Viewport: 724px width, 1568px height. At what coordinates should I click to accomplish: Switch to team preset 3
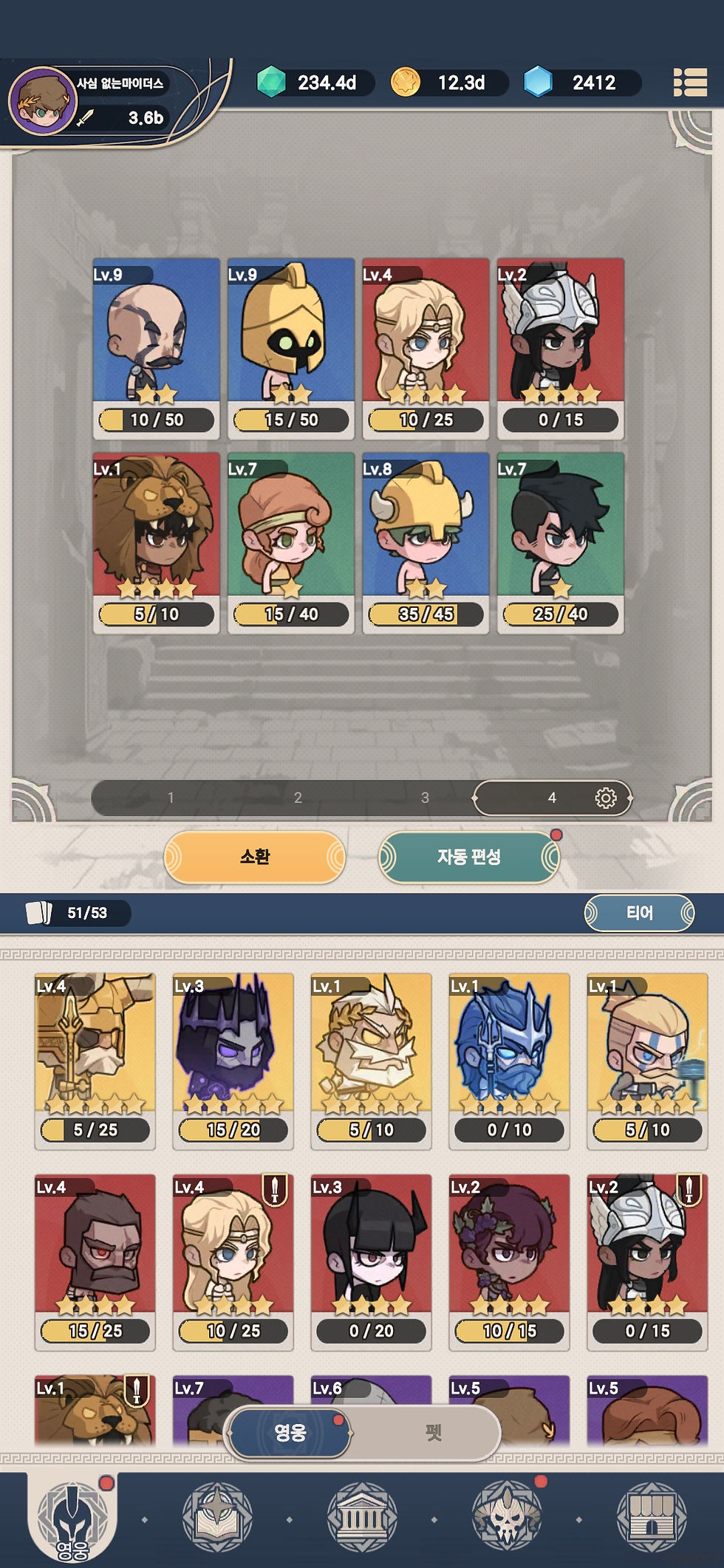(x=425, y=798)
